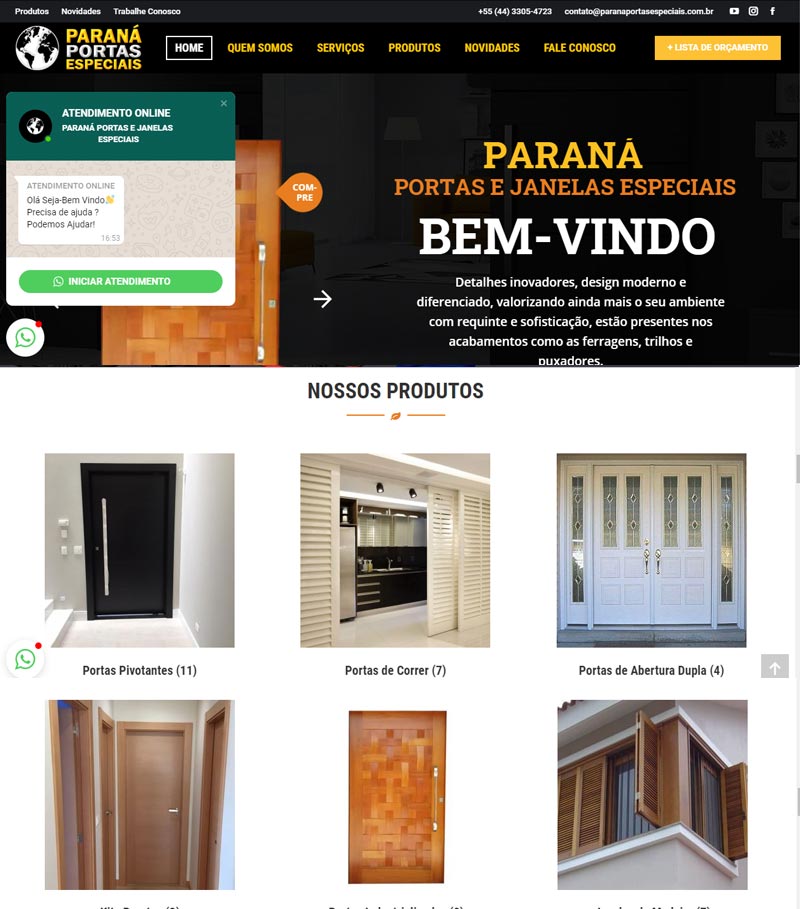Go to Novidades in main menu

492,48
